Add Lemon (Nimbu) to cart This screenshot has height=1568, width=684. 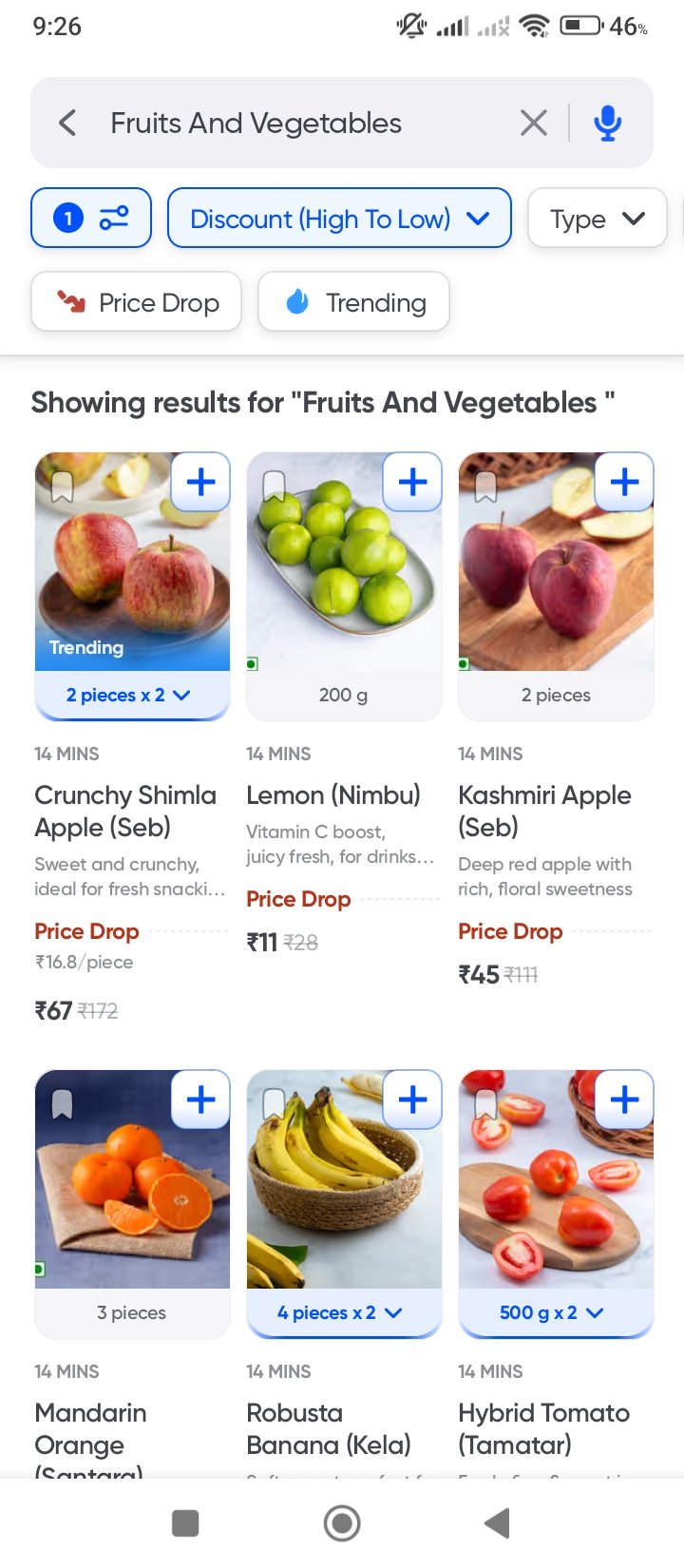point(412,483)
